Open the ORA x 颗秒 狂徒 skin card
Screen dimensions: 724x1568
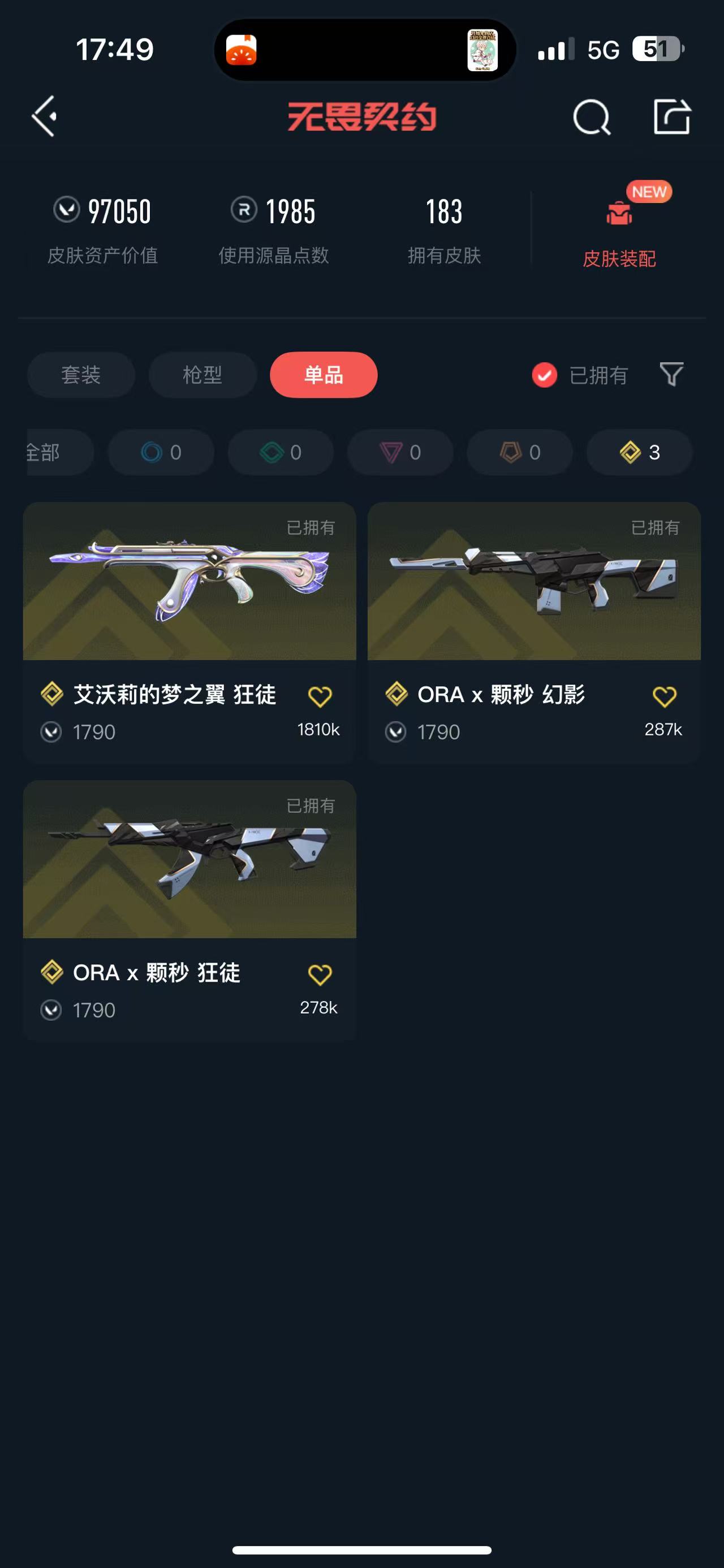189,860
